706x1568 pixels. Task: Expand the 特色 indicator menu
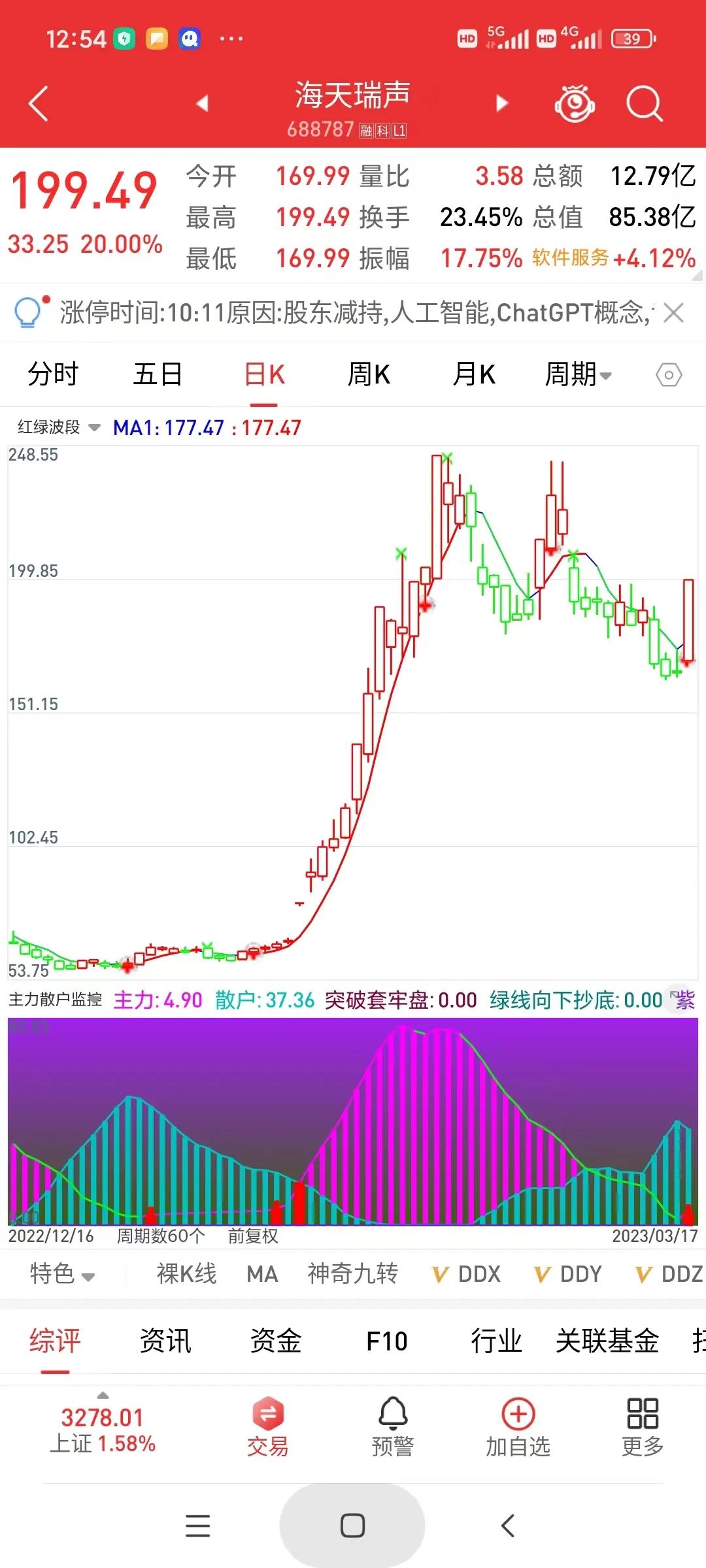tap(62, 1274)
